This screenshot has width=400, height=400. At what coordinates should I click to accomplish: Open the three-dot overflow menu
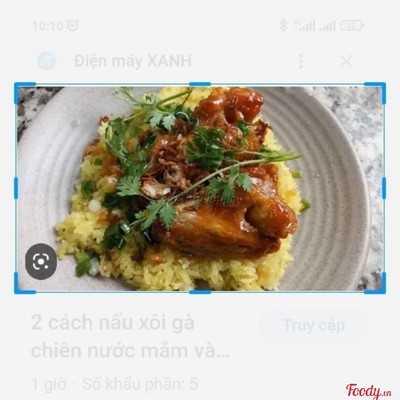[x=301, y=61]
